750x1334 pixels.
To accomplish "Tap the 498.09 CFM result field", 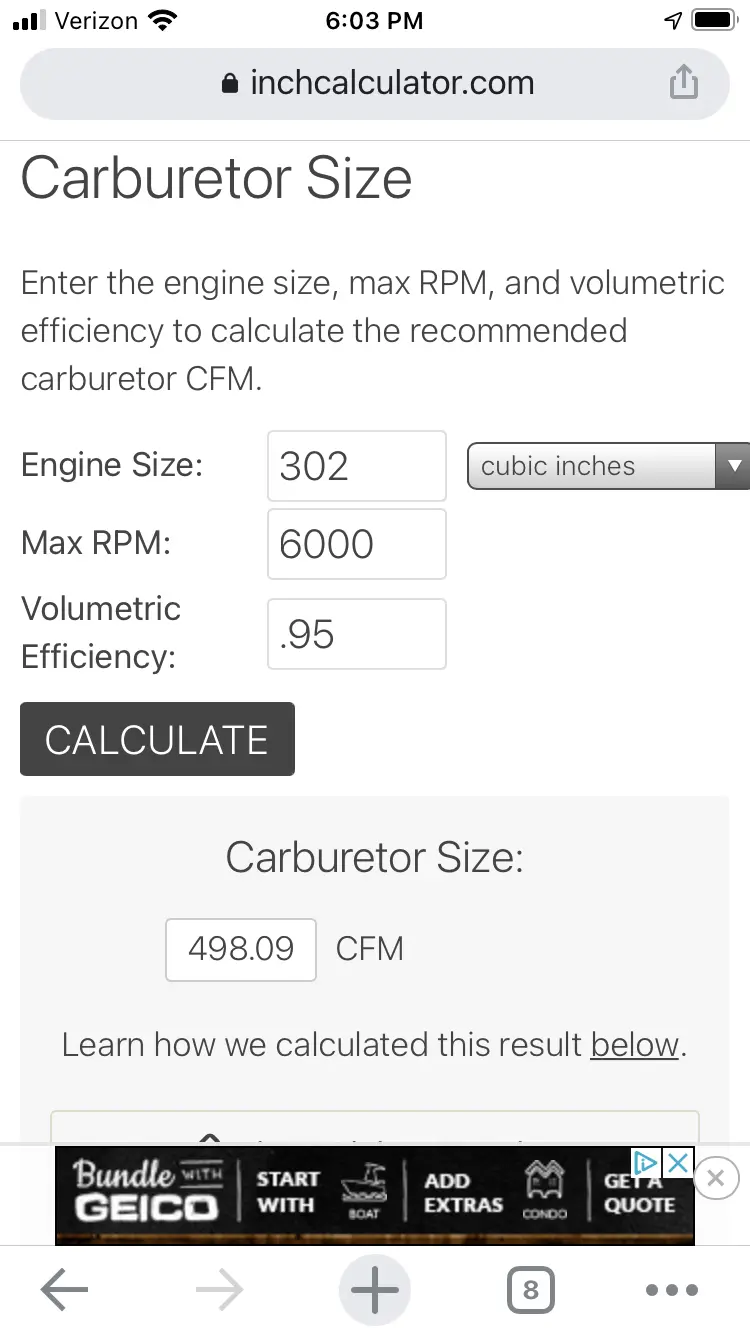I will pyautogui.click(x=241, y=949).
